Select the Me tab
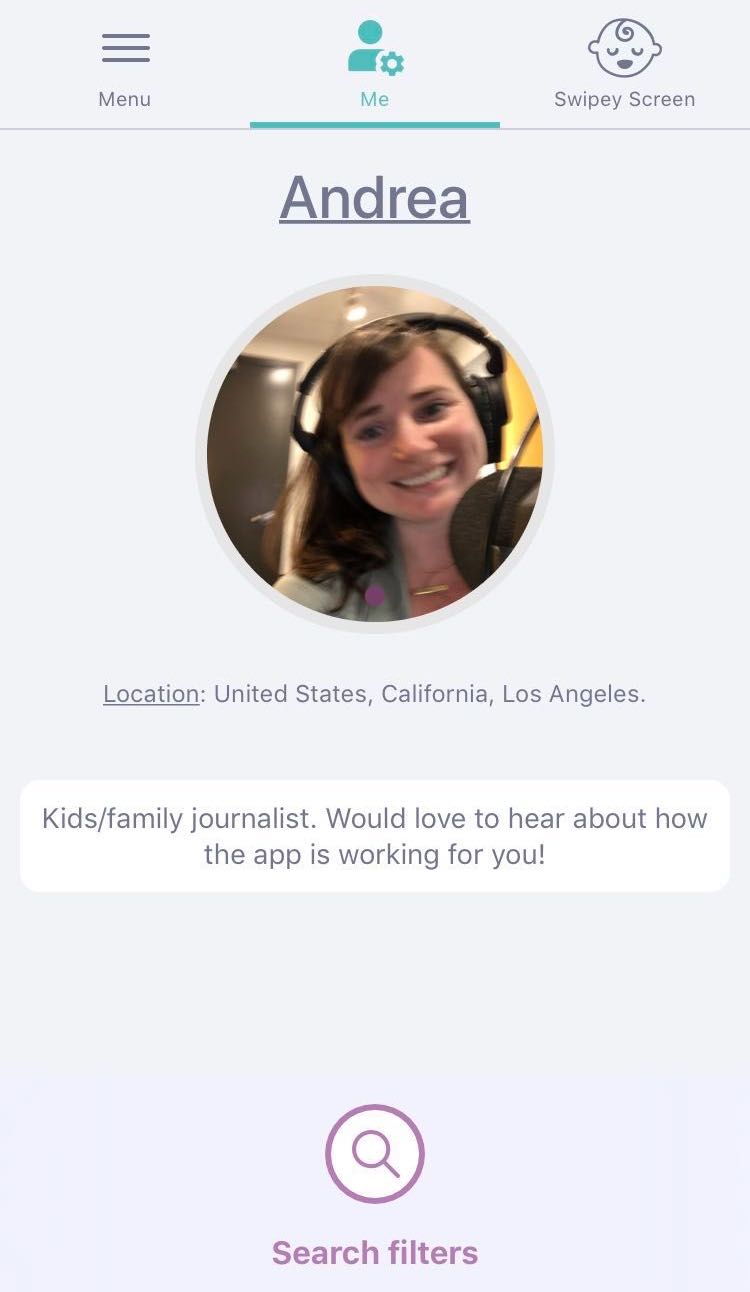This screenshot has height=1292, width=750. coord(375,65)
